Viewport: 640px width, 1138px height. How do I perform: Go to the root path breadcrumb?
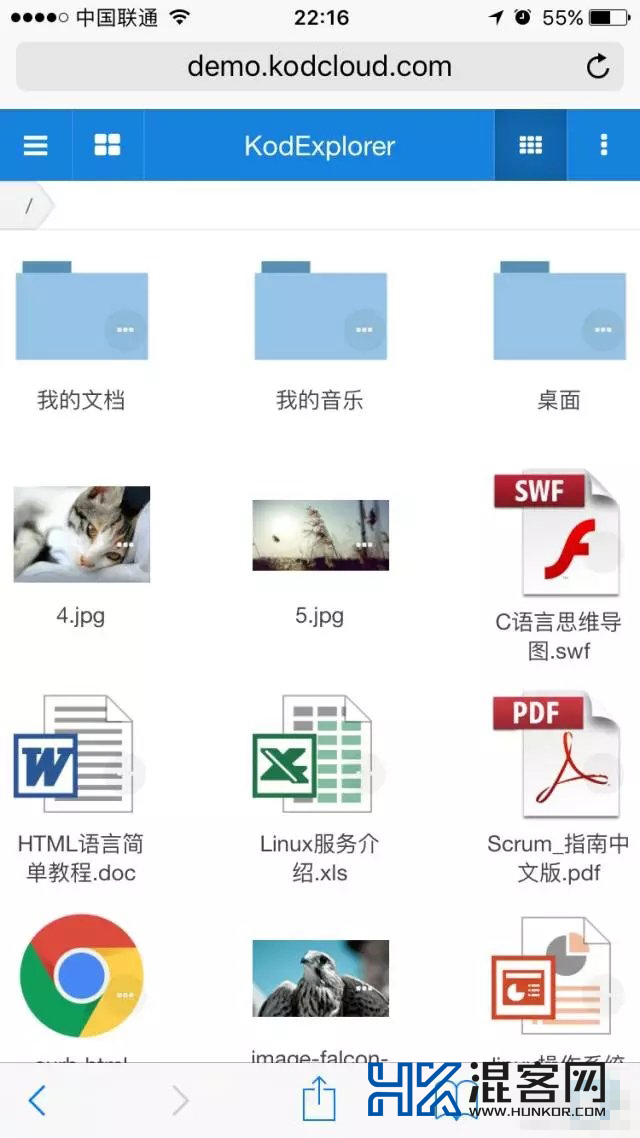pos(28,206)
